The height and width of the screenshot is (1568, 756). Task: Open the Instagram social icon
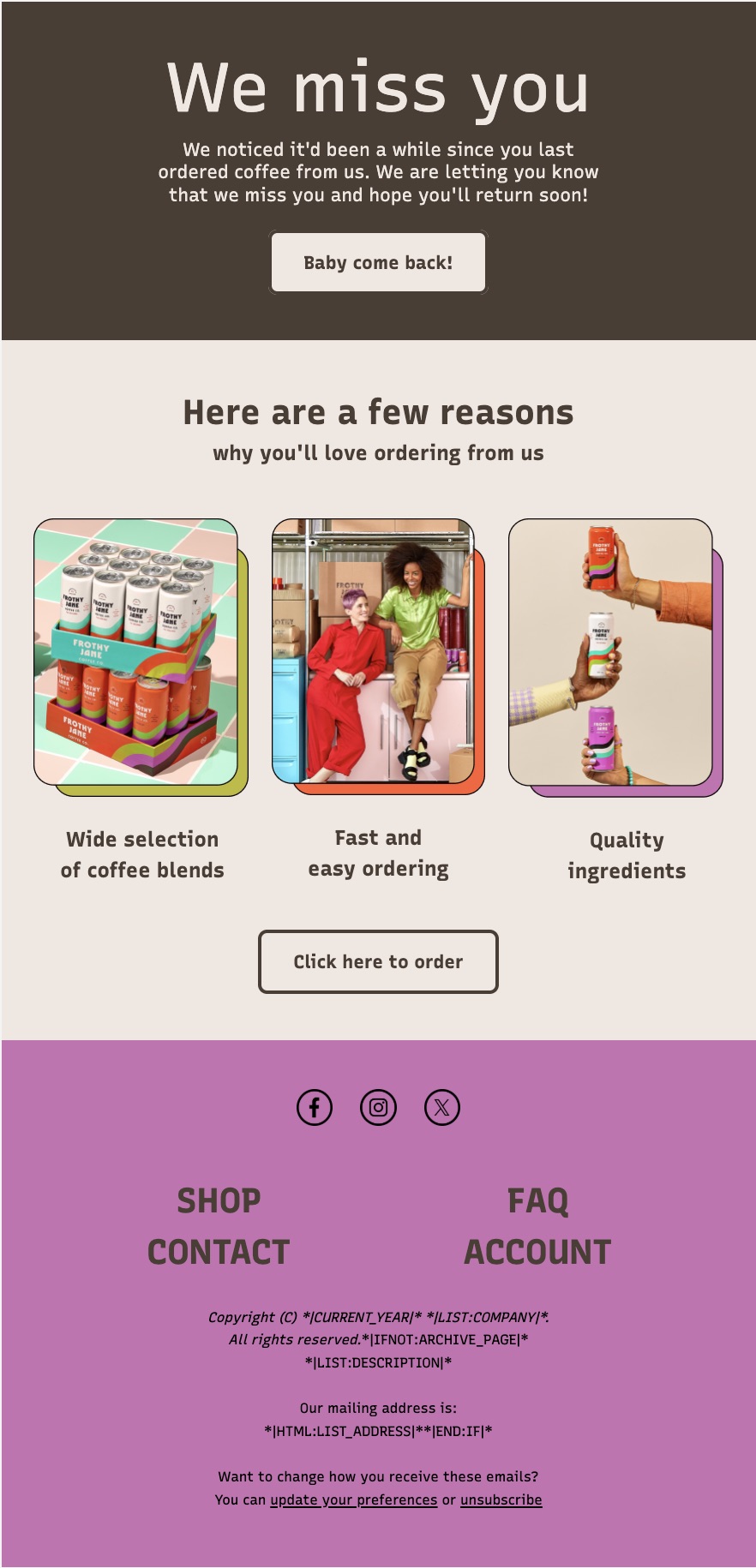(378, 1107)
